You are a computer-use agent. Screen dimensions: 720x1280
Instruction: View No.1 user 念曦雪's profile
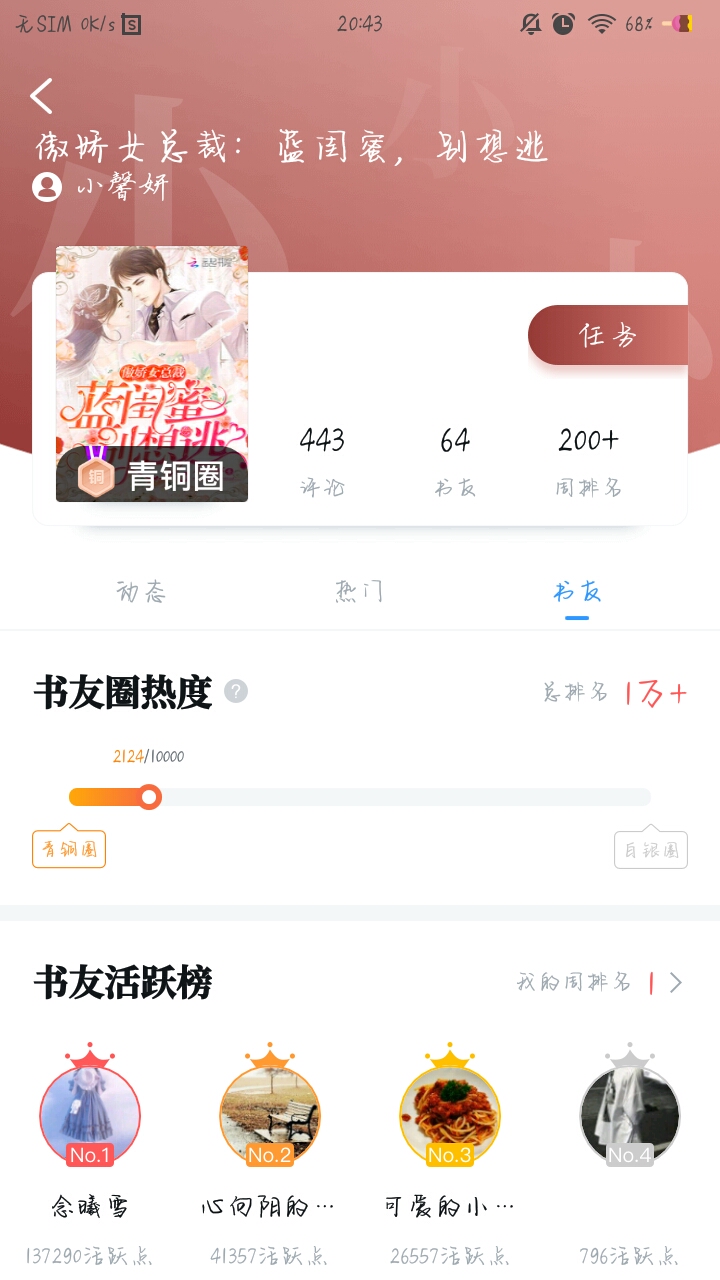point(90,1115)
